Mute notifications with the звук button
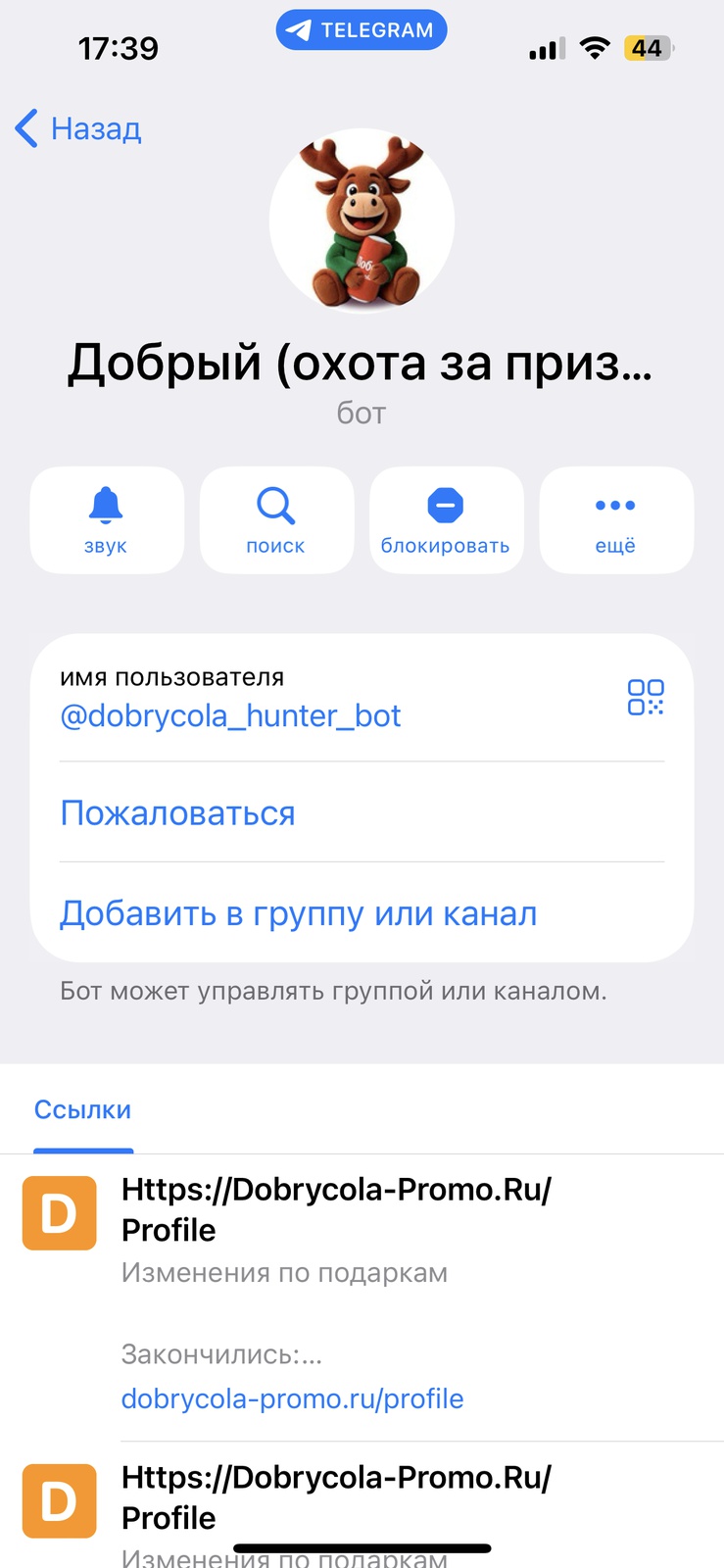 (x=107, y=519)
